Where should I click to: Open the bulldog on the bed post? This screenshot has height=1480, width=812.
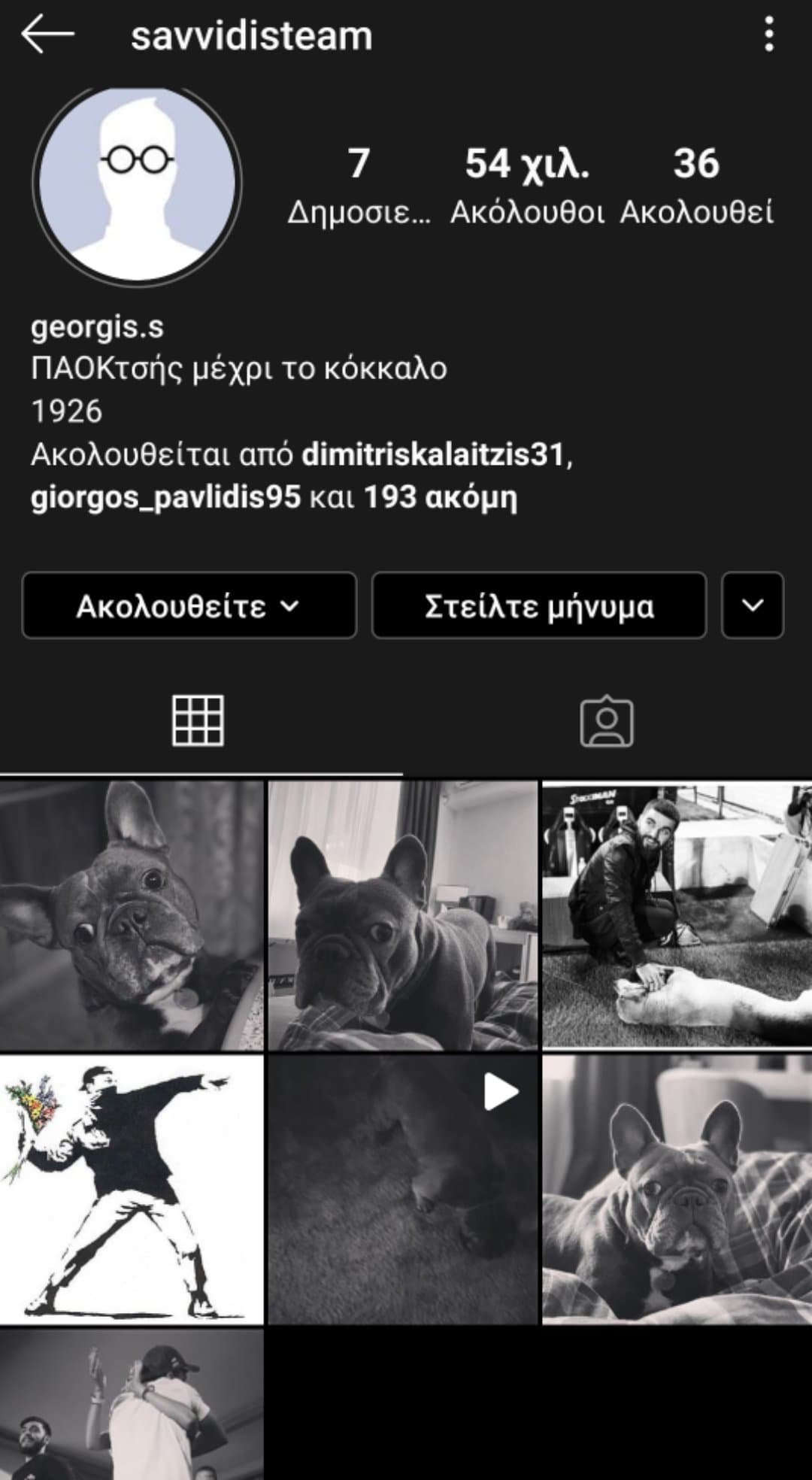403,914
